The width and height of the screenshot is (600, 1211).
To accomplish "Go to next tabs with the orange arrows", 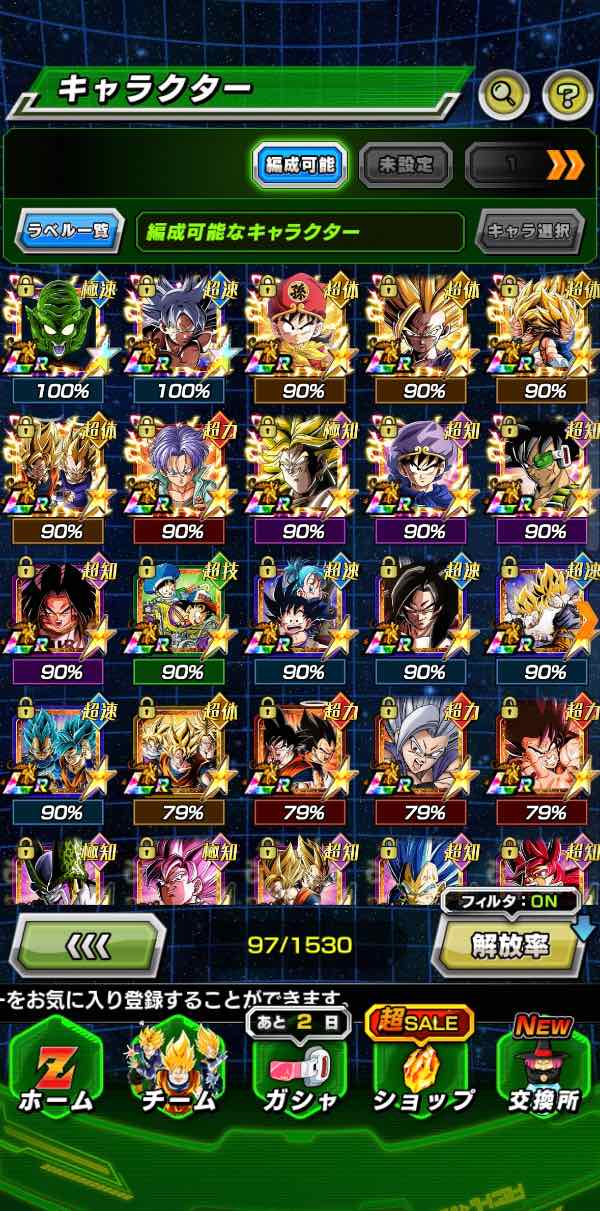I will pyautogui.click(x=565, y=165).
